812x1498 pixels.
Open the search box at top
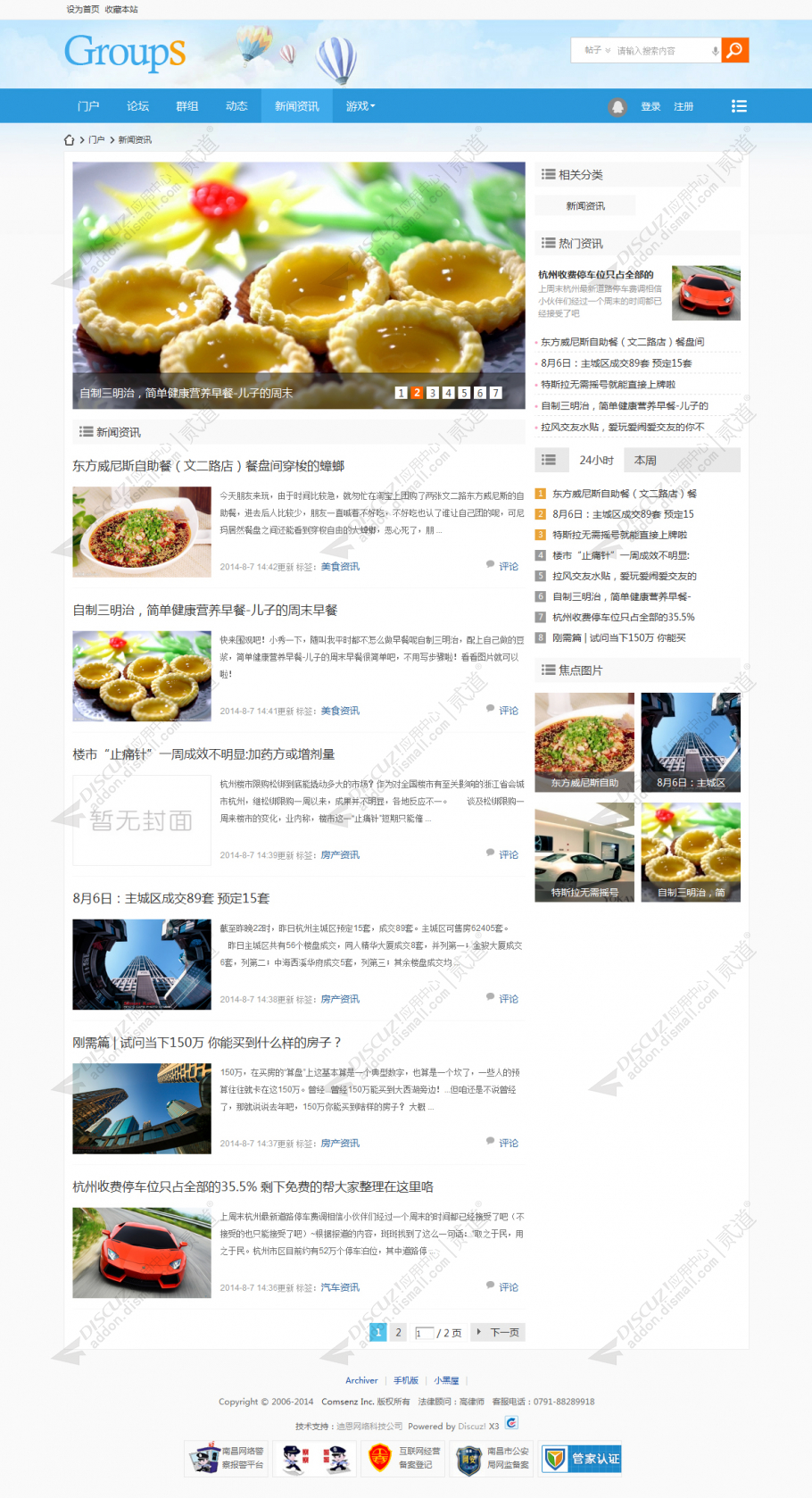click(x=660, y=51)
